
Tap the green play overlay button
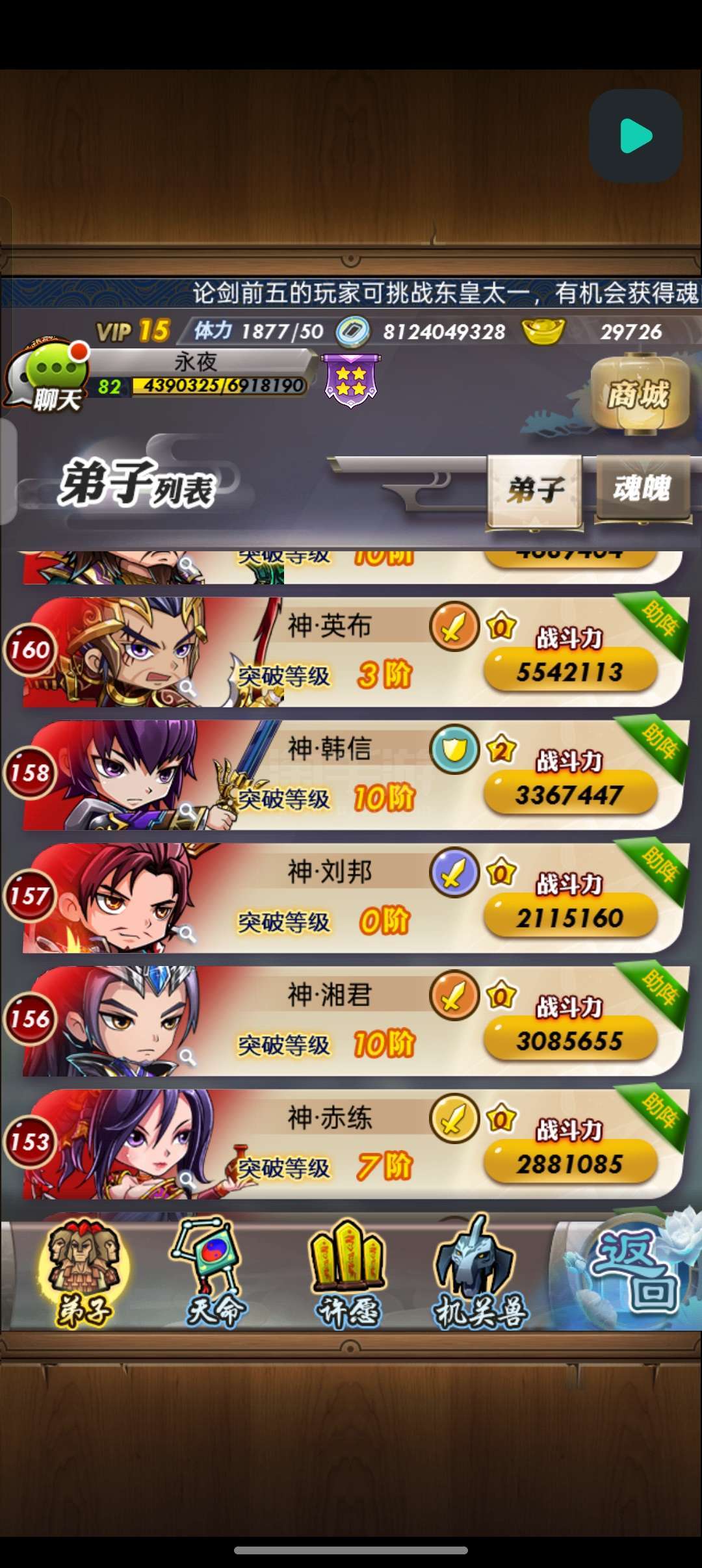point(635,136)
